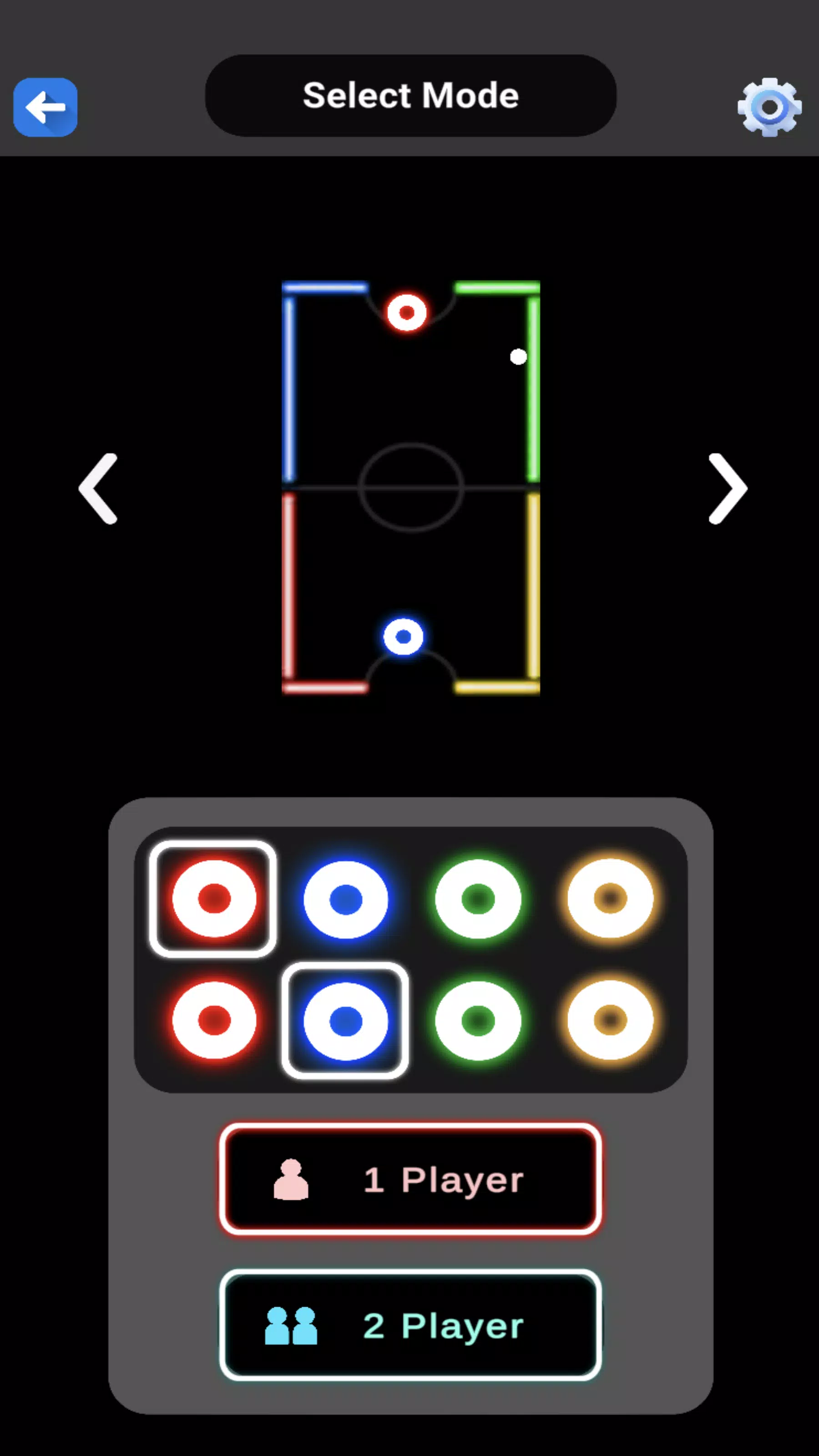Select the green paddle in the top row
Image resolution: width=819 pixels, height=1456 pixels.
coord(478,899)
